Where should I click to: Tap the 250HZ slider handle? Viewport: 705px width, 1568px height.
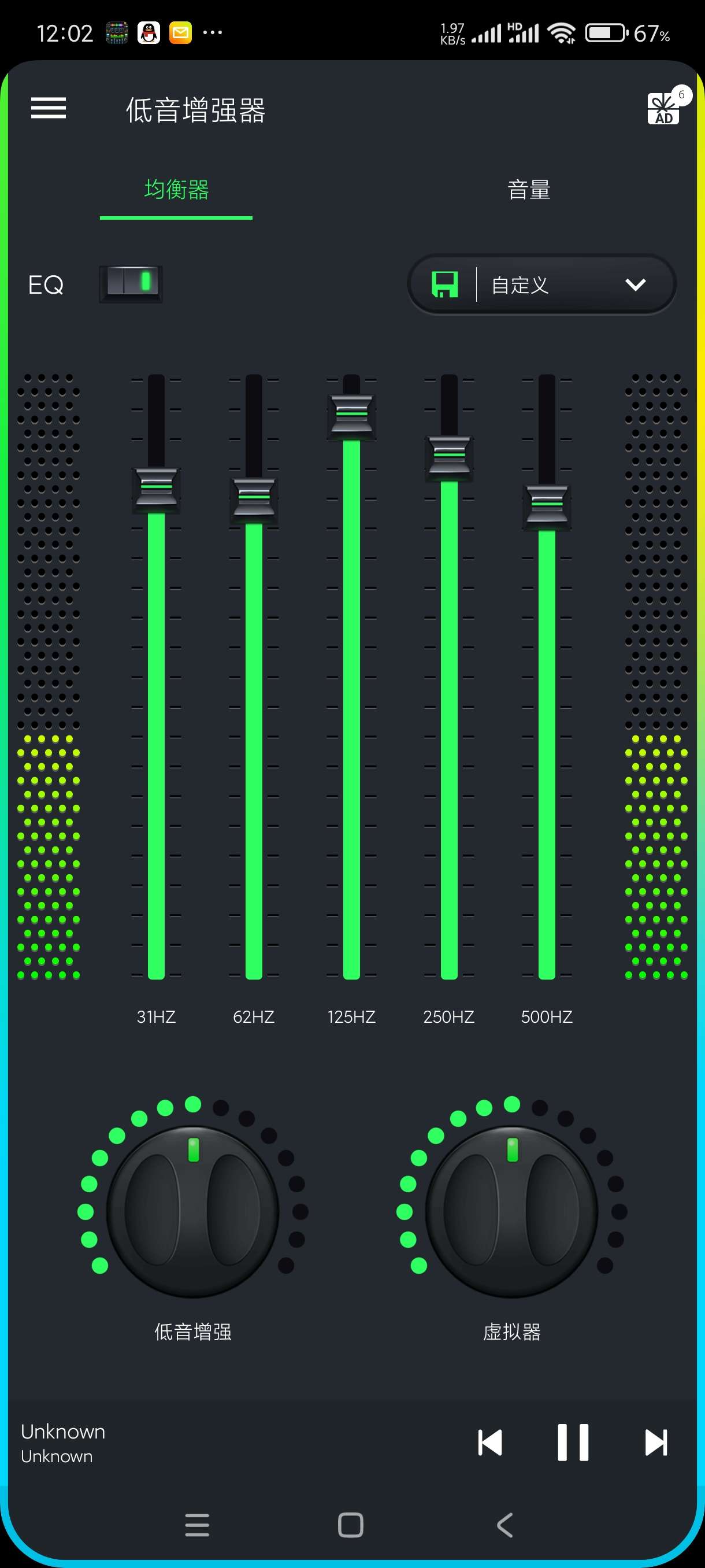(449, 457)
